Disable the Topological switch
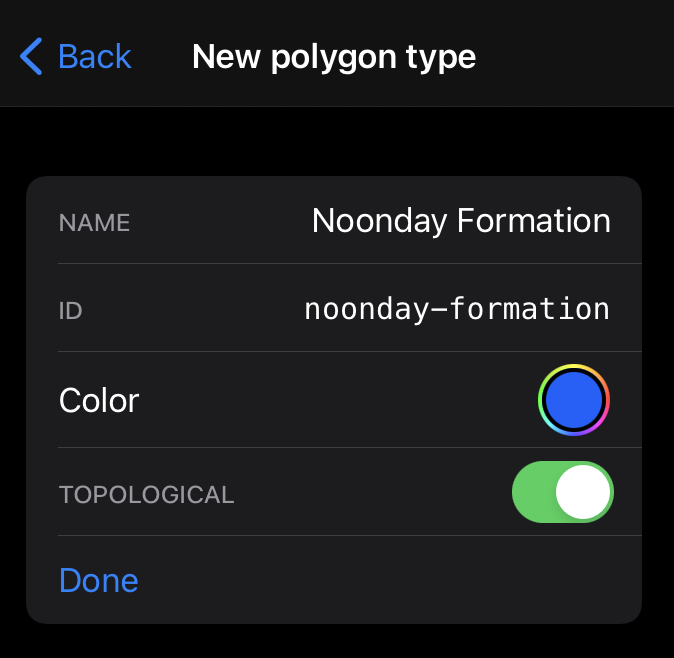The height and width of the screenshot is (658, 674). coord(563,492)
